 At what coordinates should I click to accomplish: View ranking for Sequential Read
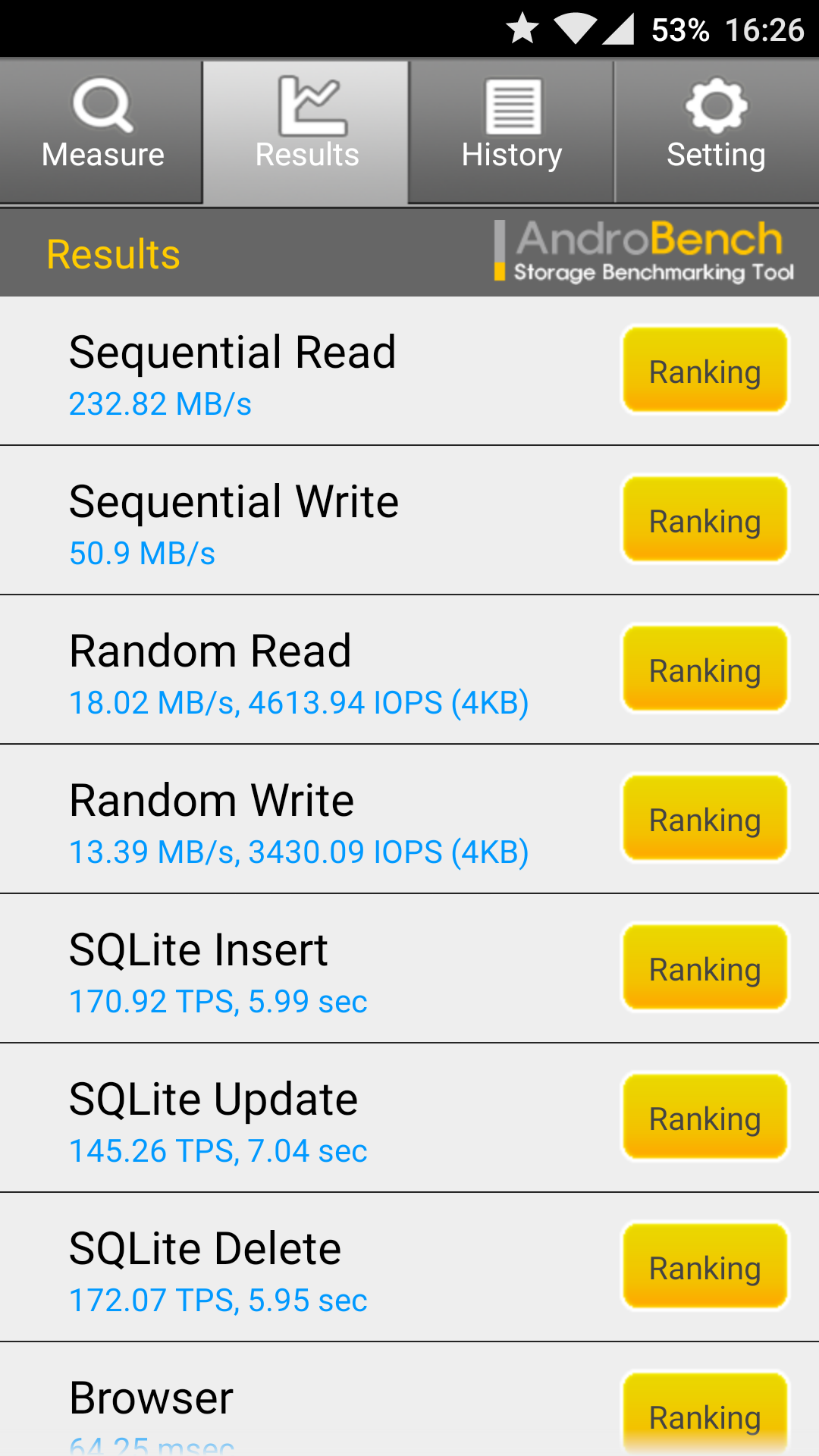pos(705,370)
